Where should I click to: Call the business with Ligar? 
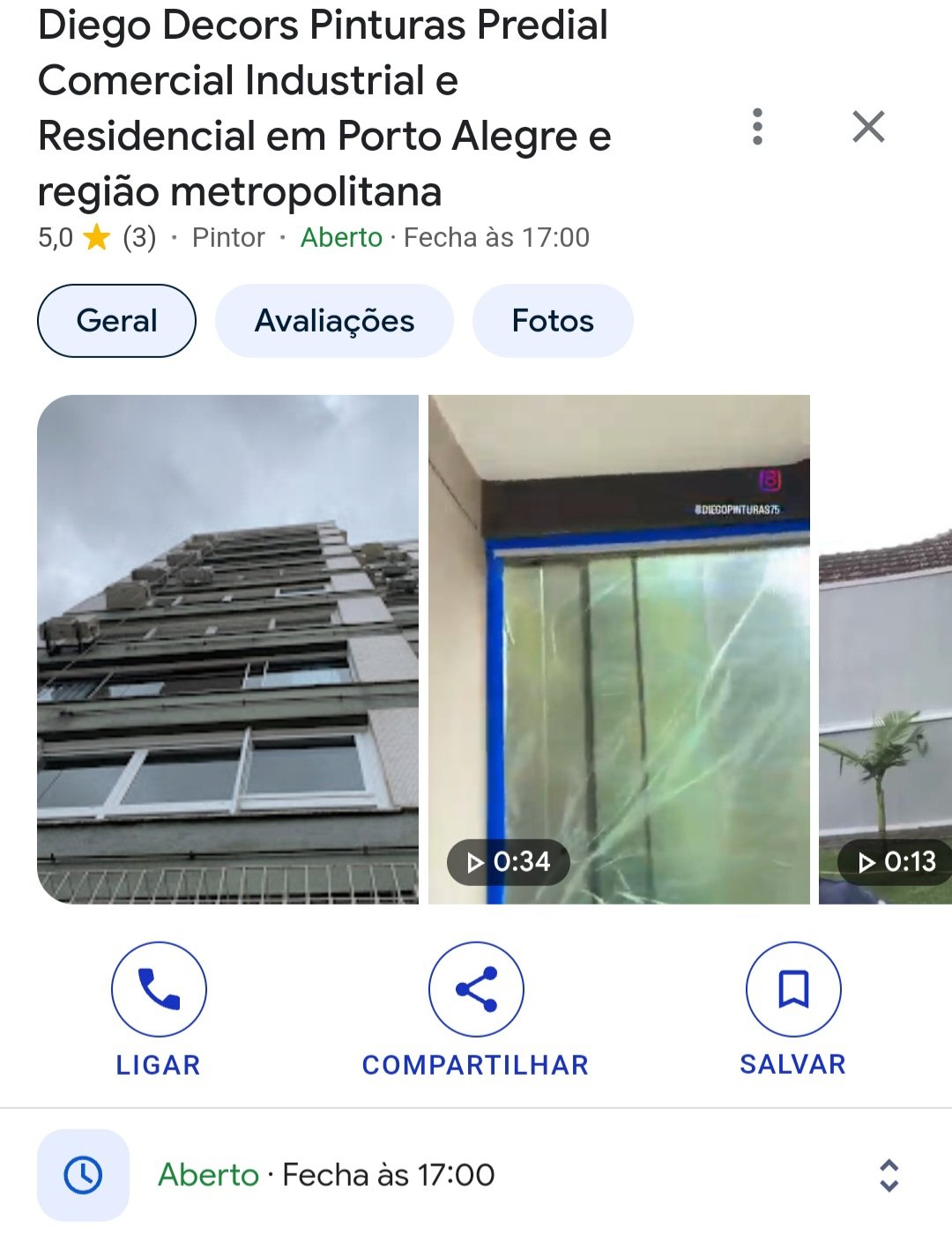[159, 989]
